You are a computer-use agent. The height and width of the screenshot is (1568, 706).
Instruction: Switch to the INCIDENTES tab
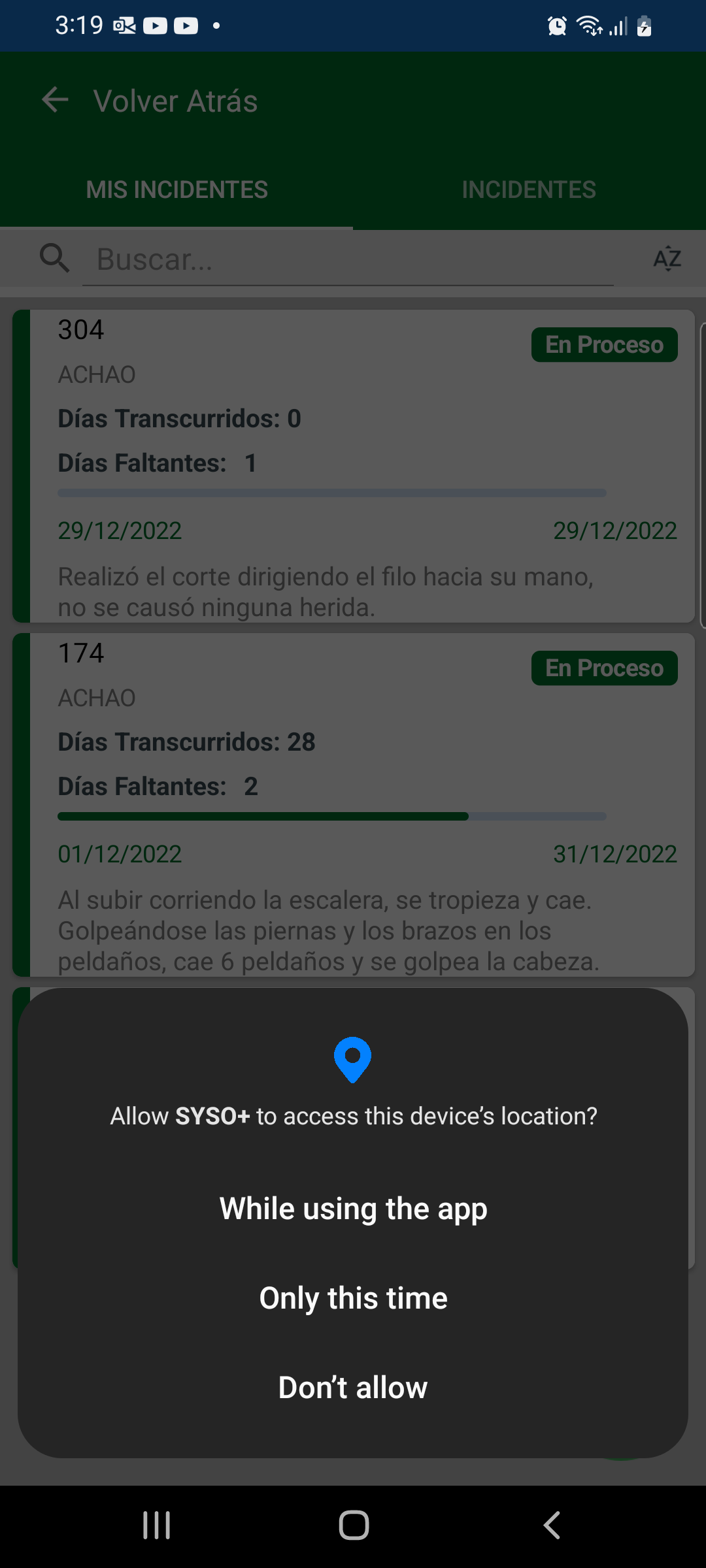tap(529, 189)
